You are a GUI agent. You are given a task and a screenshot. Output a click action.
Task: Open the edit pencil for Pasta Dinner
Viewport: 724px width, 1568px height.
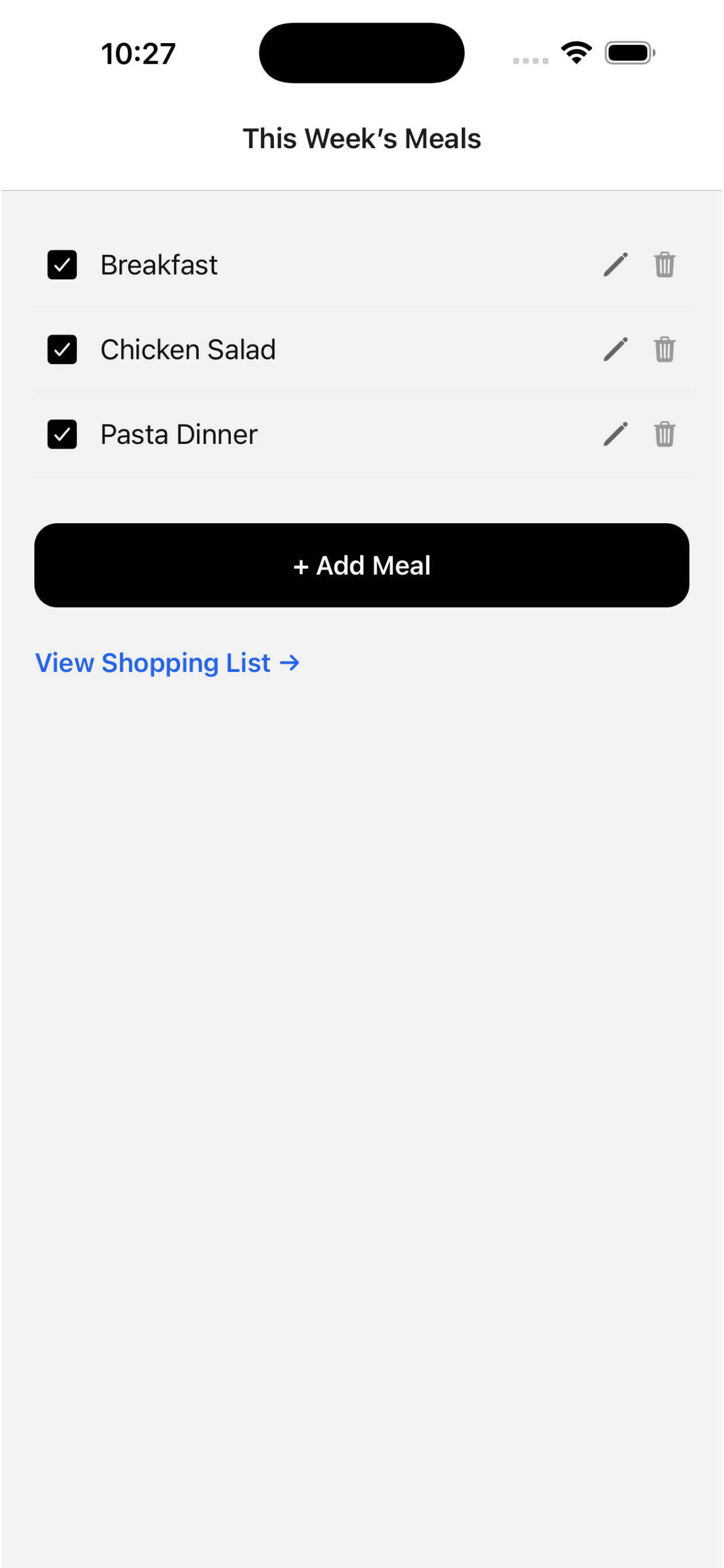[615, 434]
